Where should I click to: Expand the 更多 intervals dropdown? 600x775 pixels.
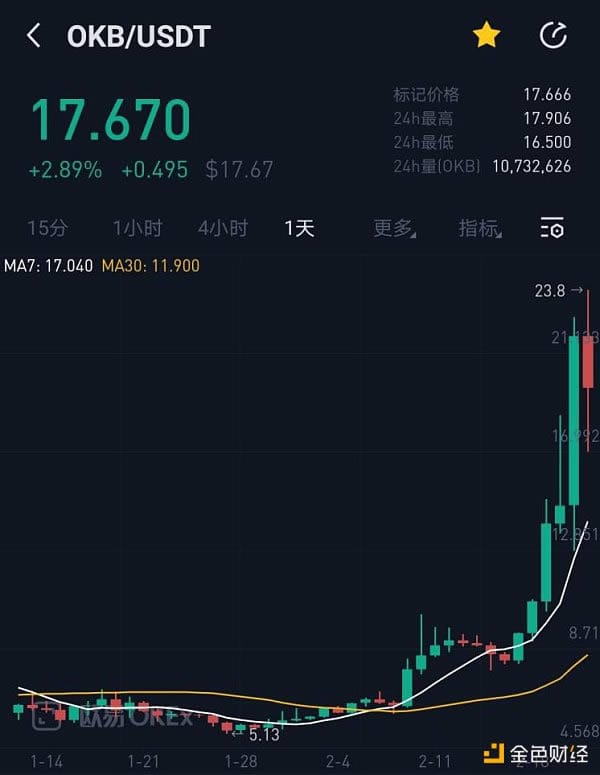[395, 228]
